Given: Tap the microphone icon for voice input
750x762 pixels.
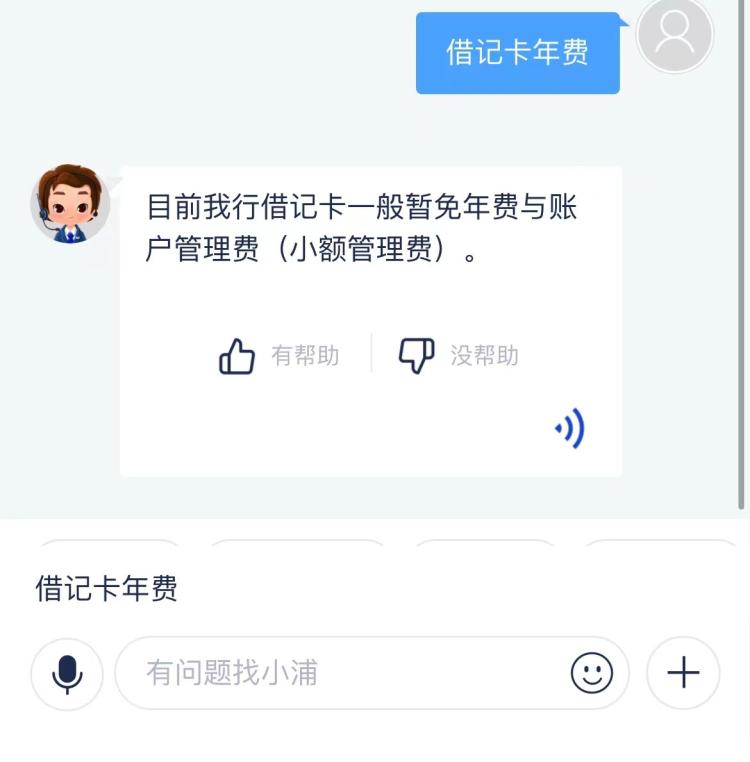Looking at the screenshot, I should tap(66, 674).
